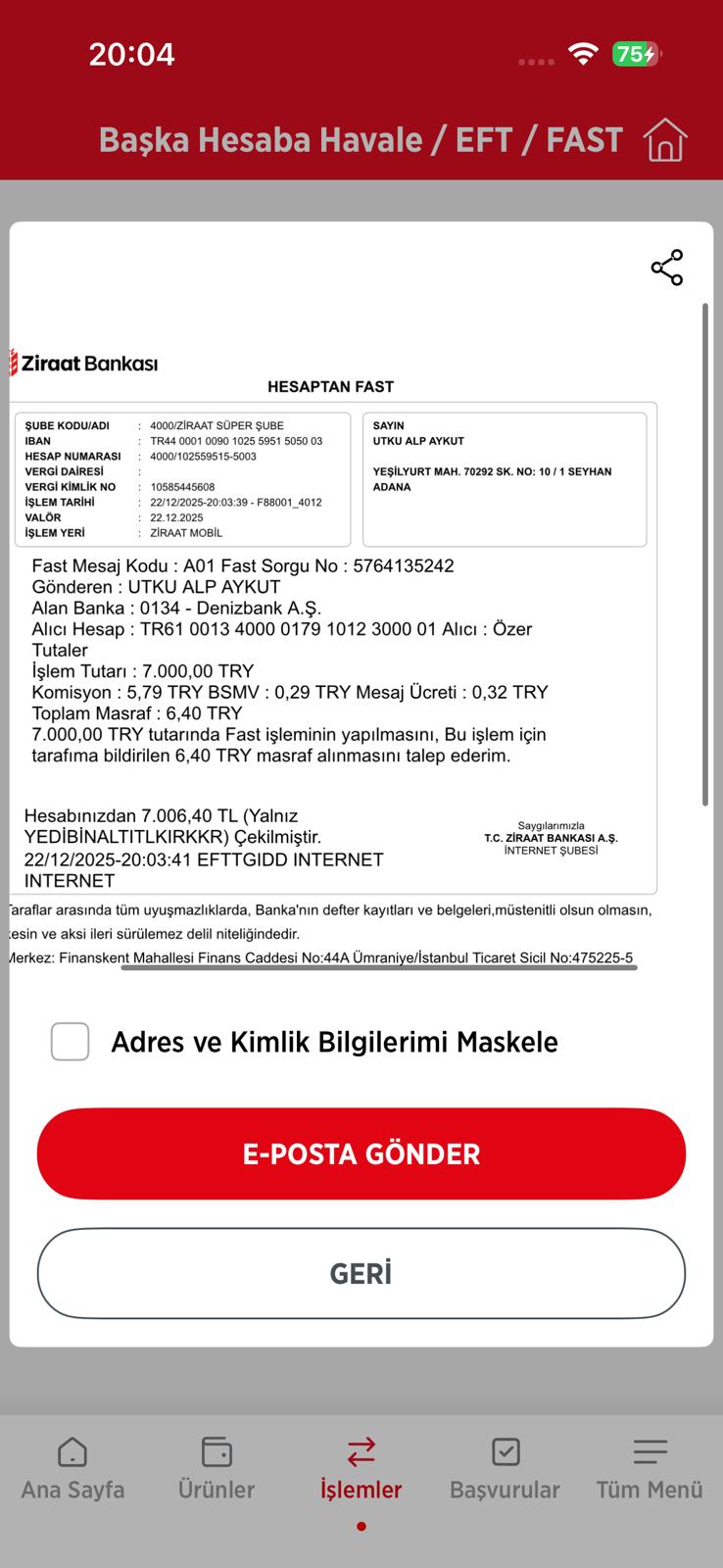
Task: Open Tüm Menü
Action: [x=650, y=1469]
